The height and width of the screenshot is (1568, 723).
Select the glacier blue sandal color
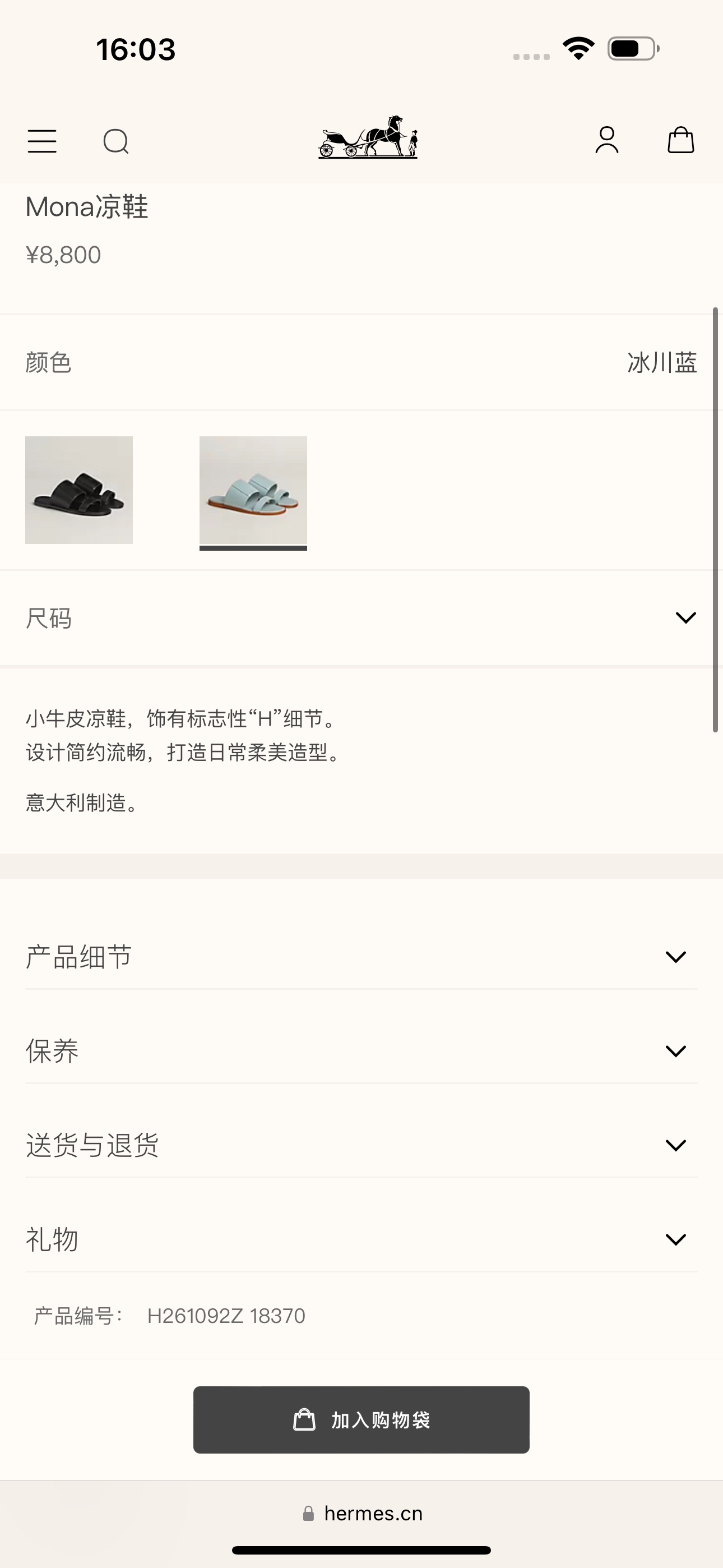coord(253,490)
